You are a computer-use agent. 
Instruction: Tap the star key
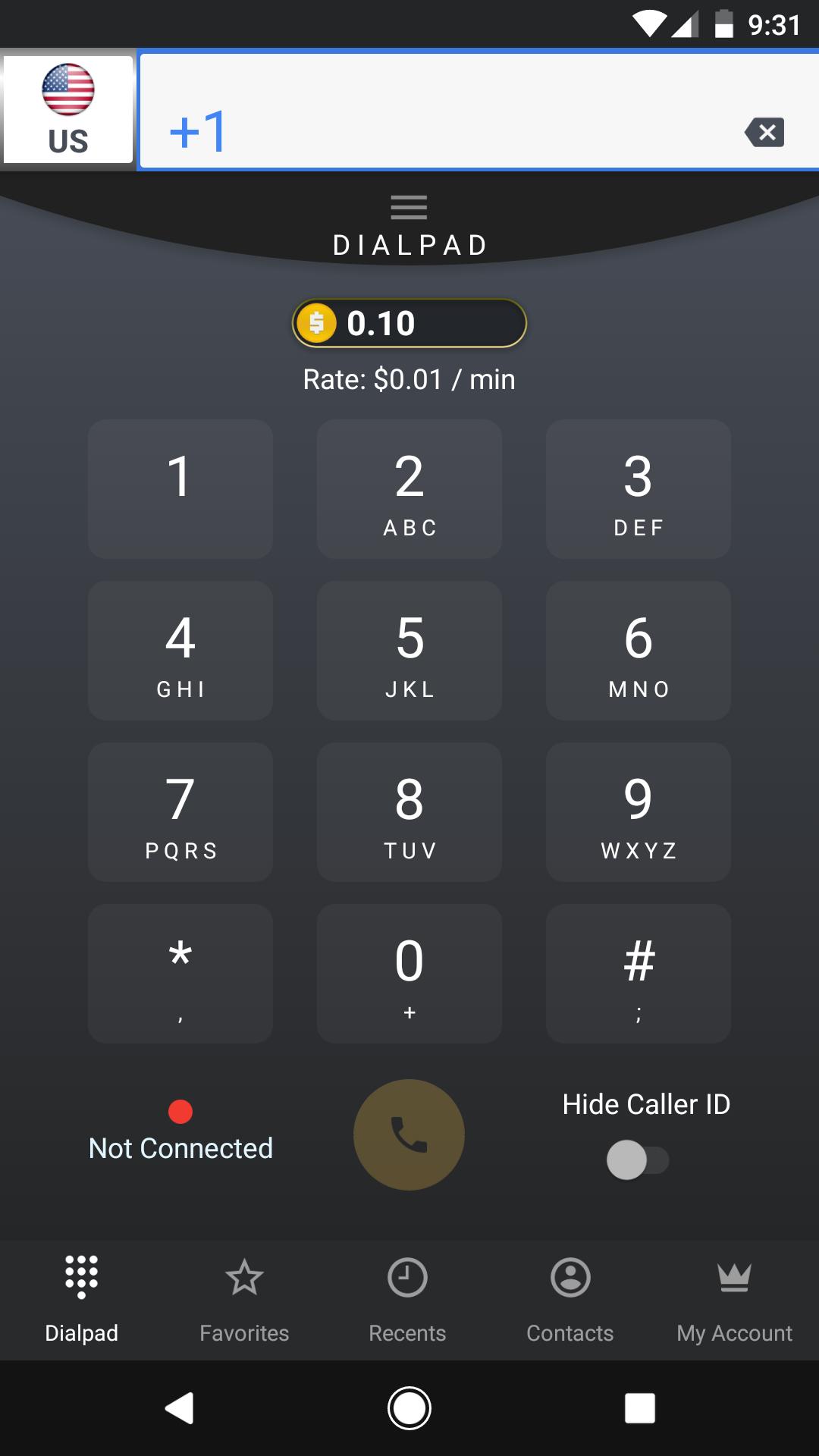tap(180, 973)
